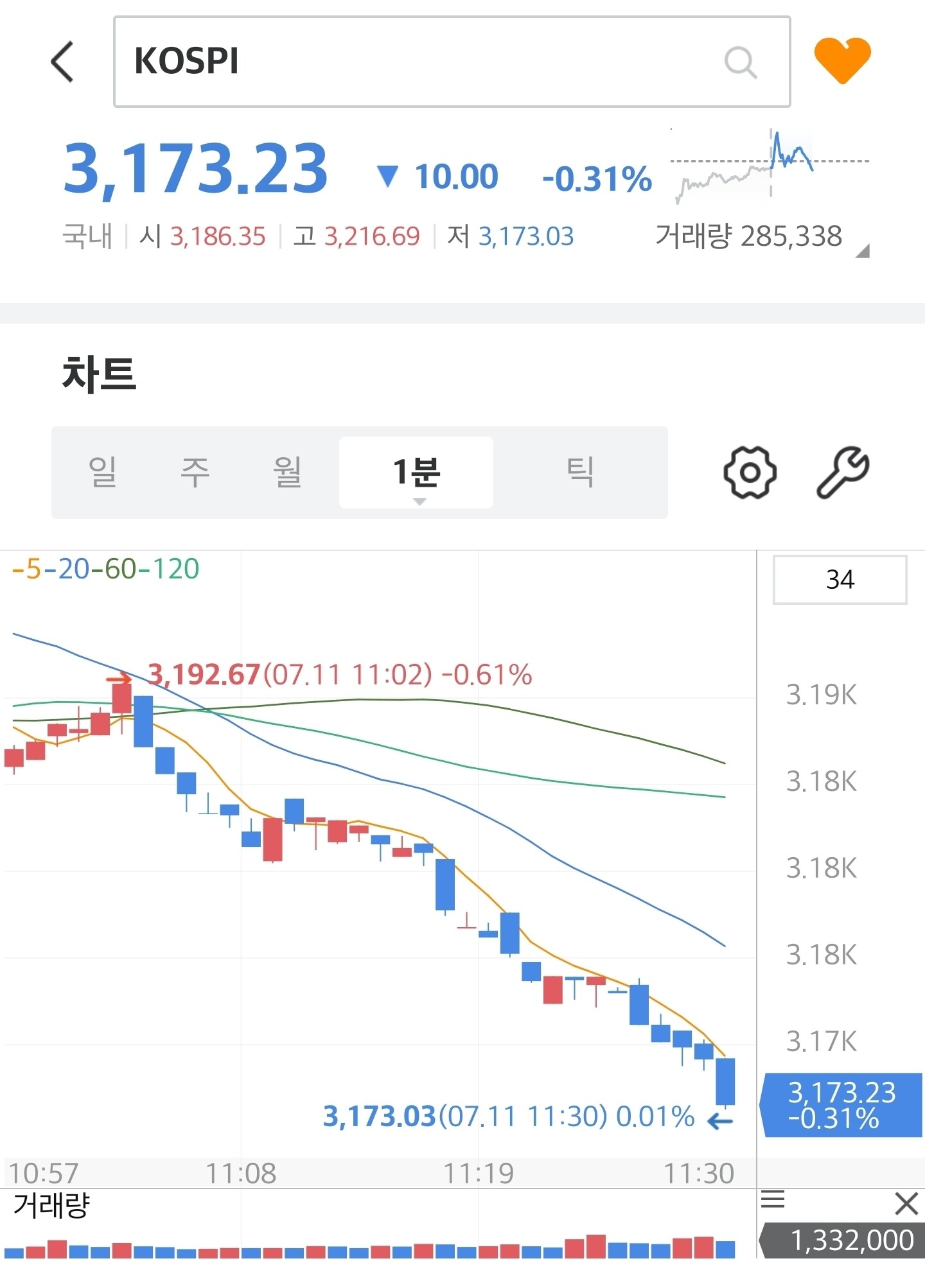
Task: Switch chart to 주 (weekly)
Action: [x=195, y=472]
